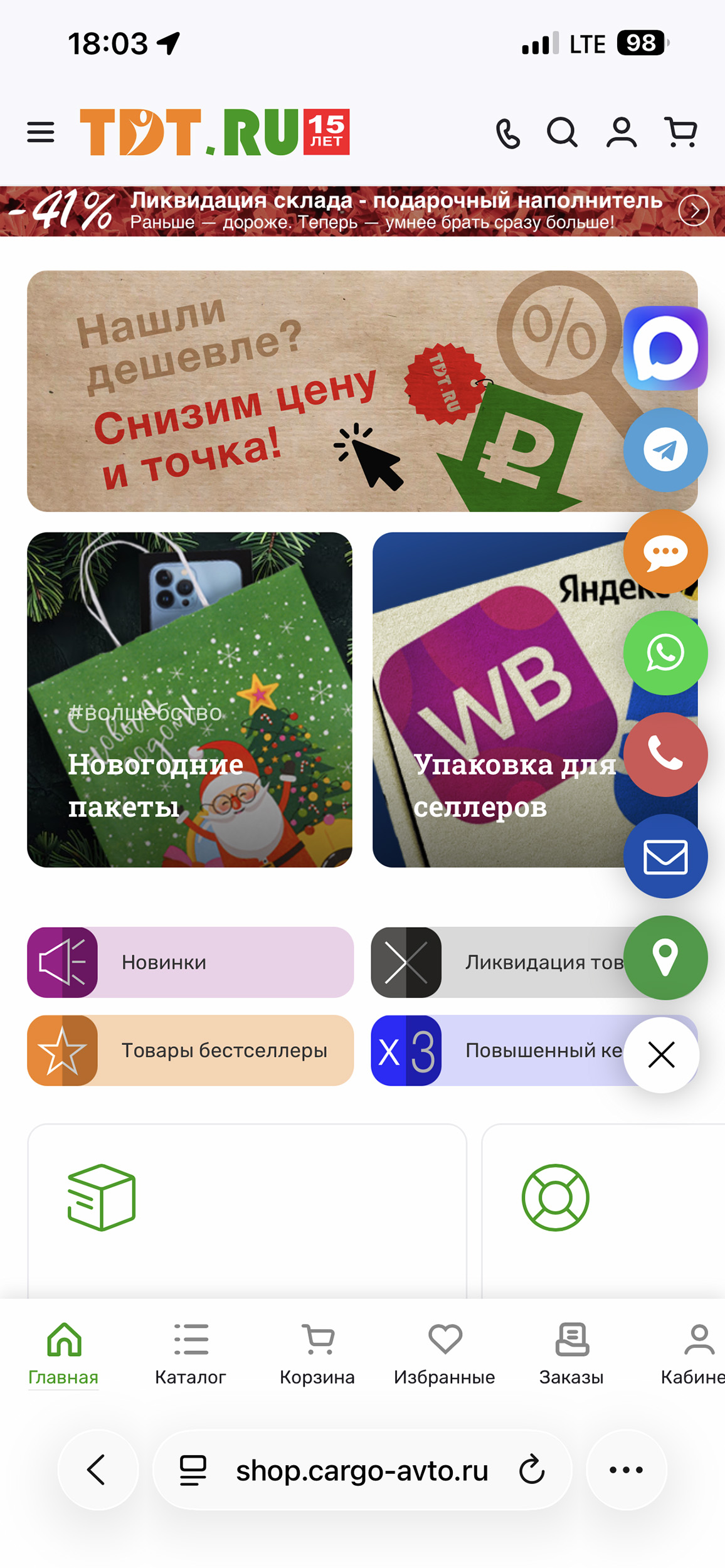Open the user account icon in header
The width and height of the screenshot is (725, 1568).
click(x=621, y=132)
